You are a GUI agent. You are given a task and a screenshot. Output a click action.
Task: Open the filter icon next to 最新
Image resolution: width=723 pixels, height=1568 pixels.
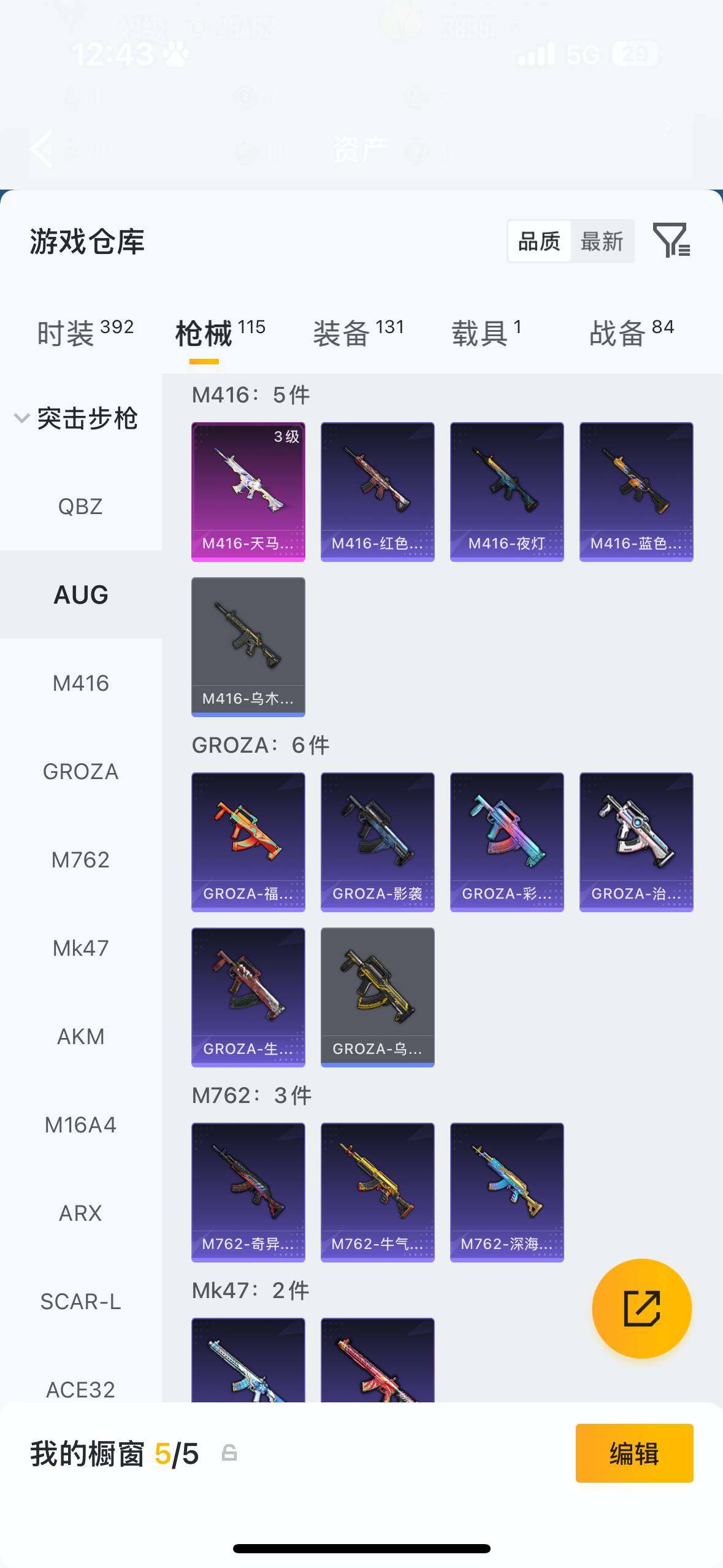point(671,240)
